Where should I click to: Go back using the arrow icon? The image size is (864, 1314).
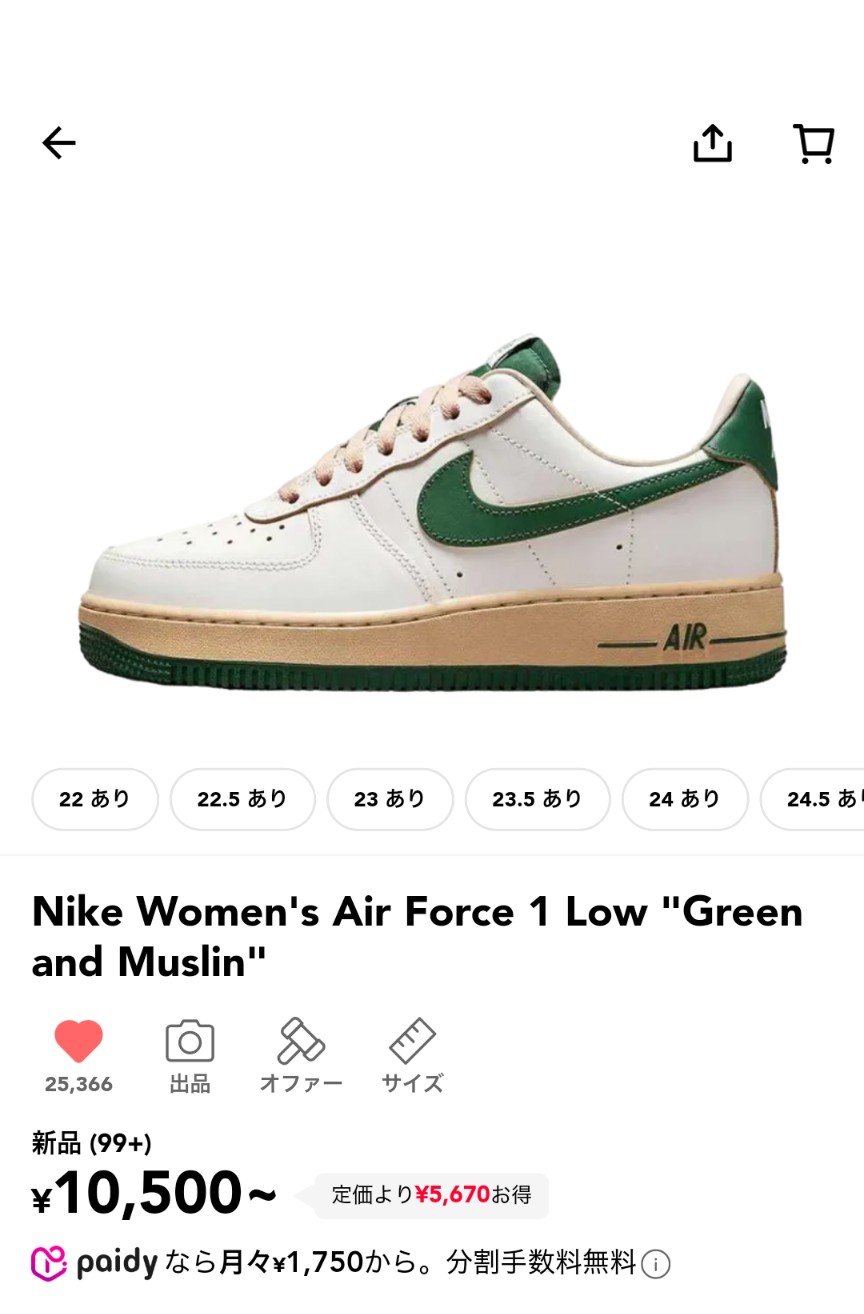[x=59, y=144]
